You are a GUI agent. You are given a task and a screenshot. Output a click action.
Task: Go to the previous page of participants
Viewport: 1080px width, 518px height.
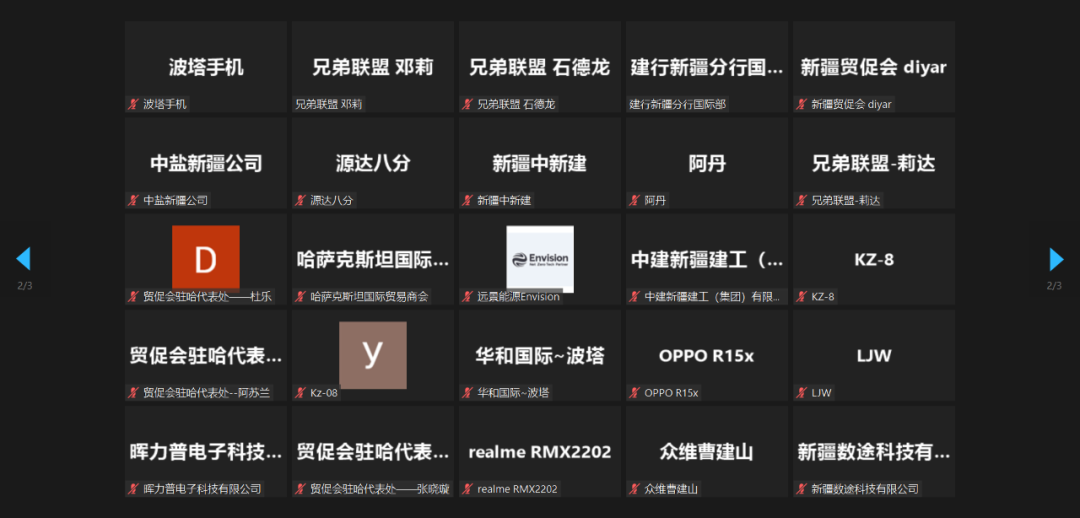23,259
